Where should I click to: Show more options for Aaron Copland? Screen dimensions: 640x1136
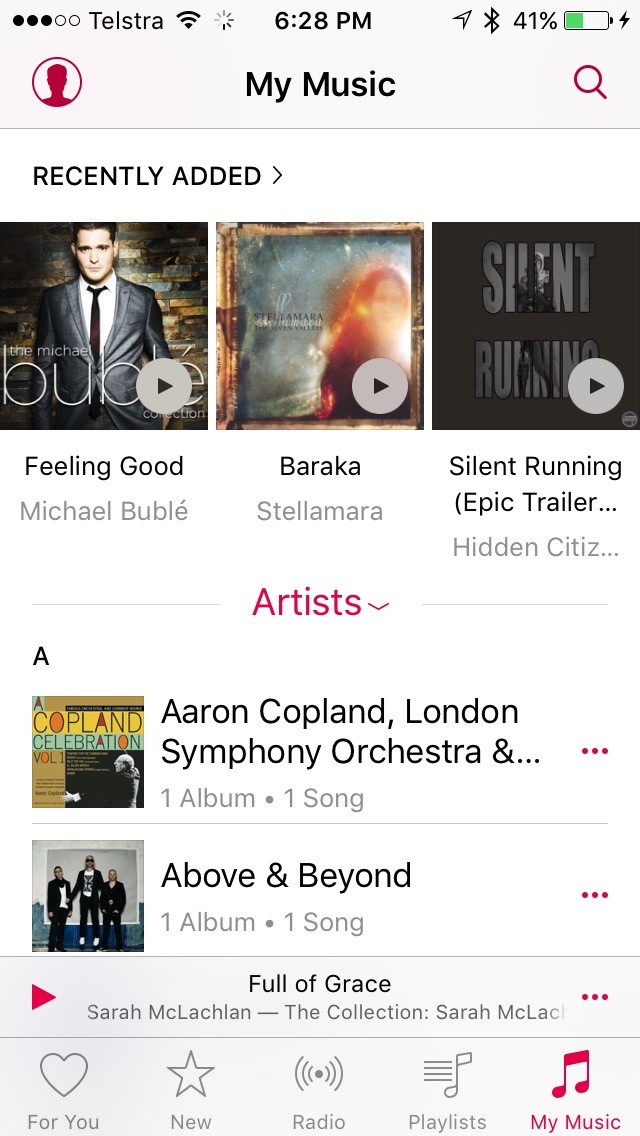pyautogui.click(x=595, y=751)
